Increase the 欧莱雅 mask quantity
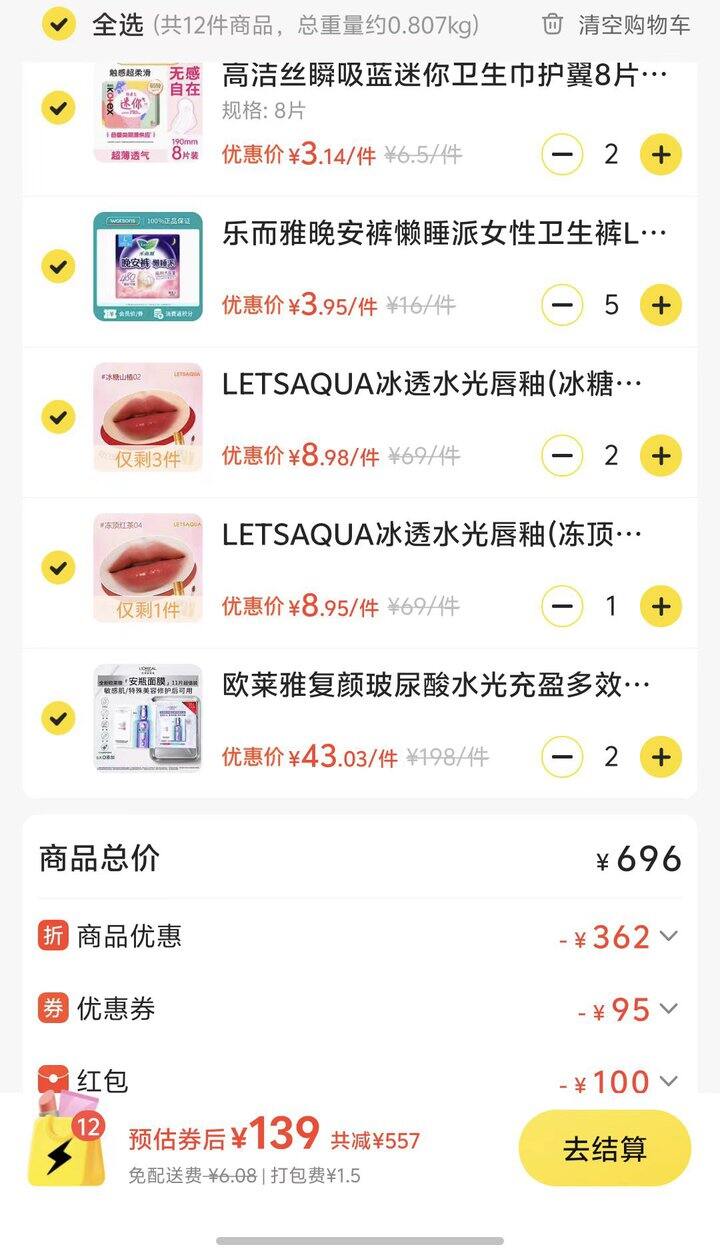The width and height of the screenshot is (720, 1259). (x=661, y=756)
